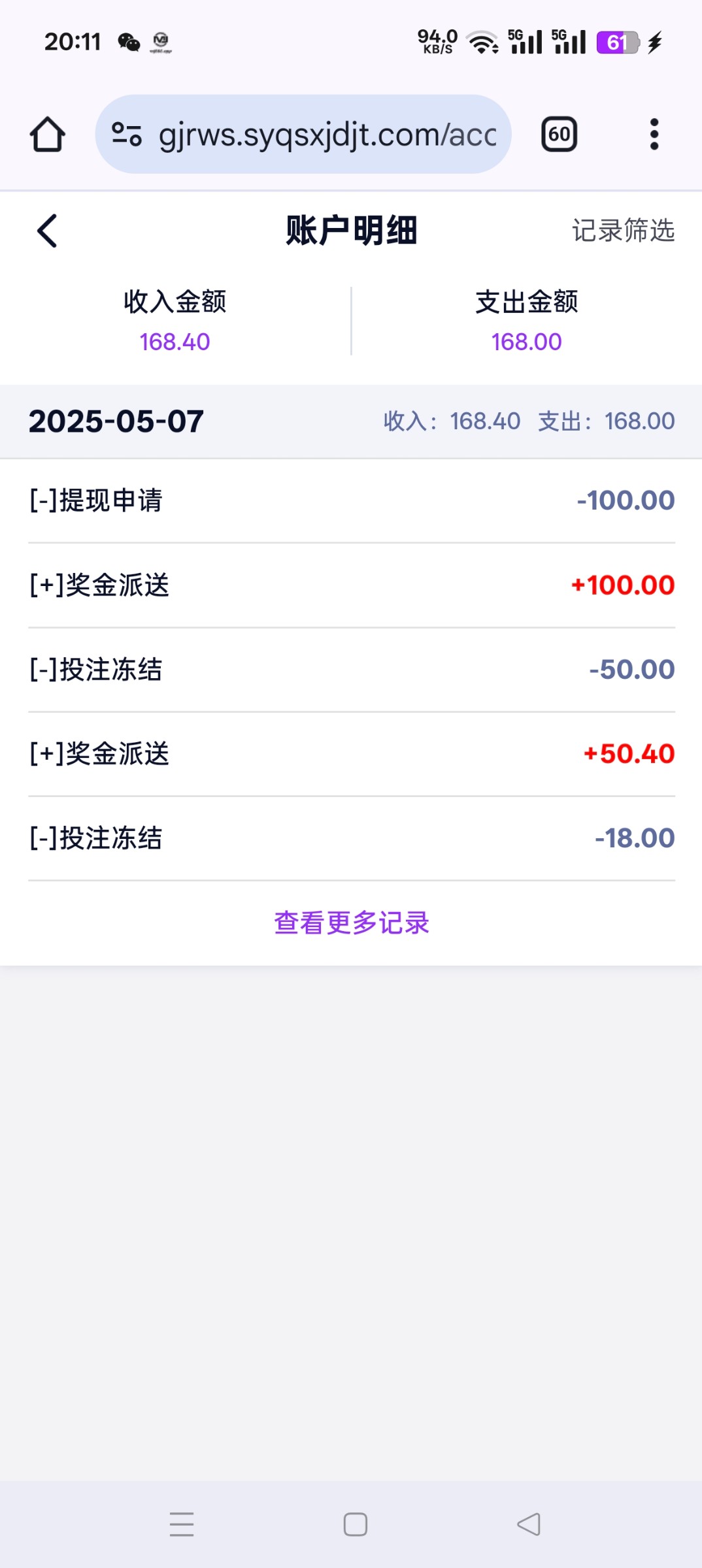Screen dimensions: 702x1568
Task: Open the 奖金派送 +50.40 record
Action: (352, 754)
